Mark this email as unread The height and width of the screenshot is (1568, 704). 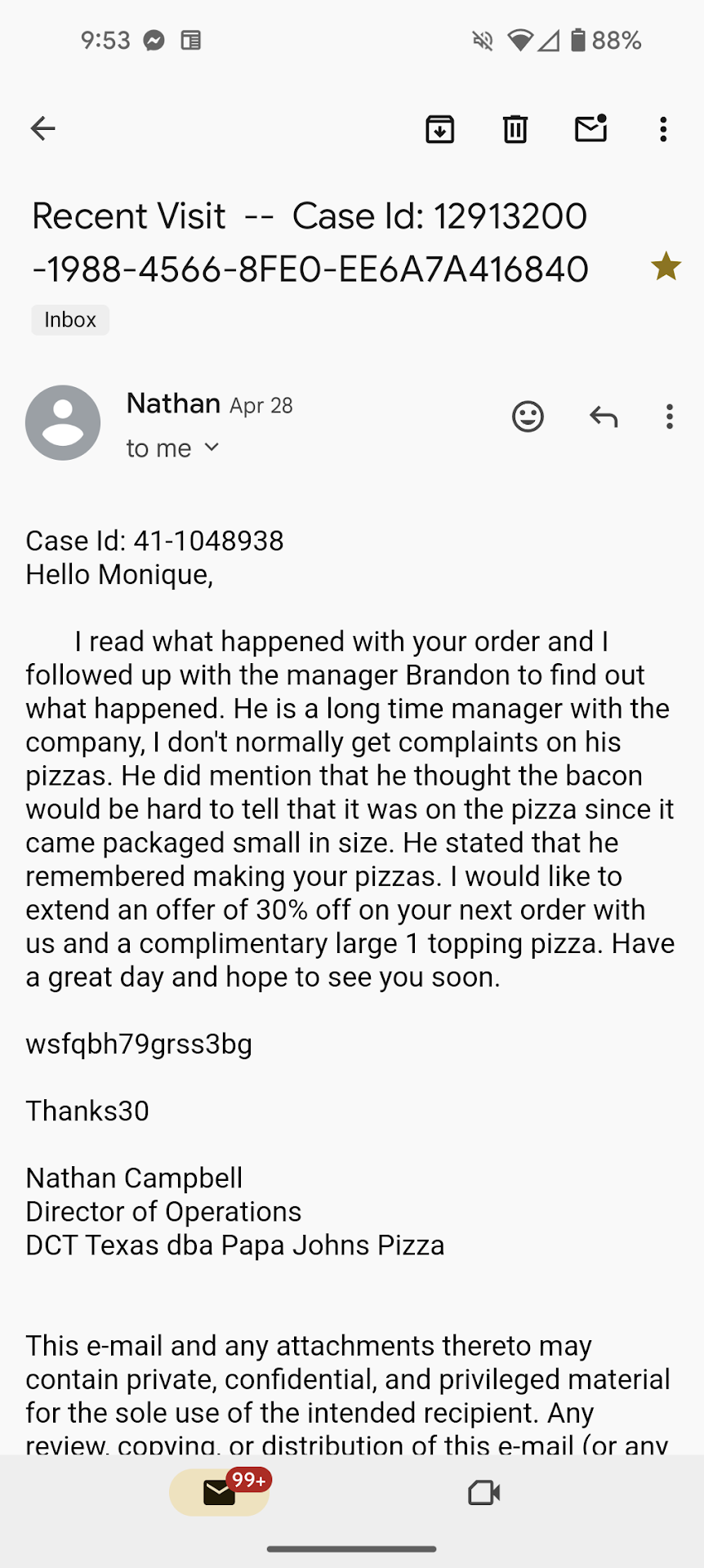590,129
